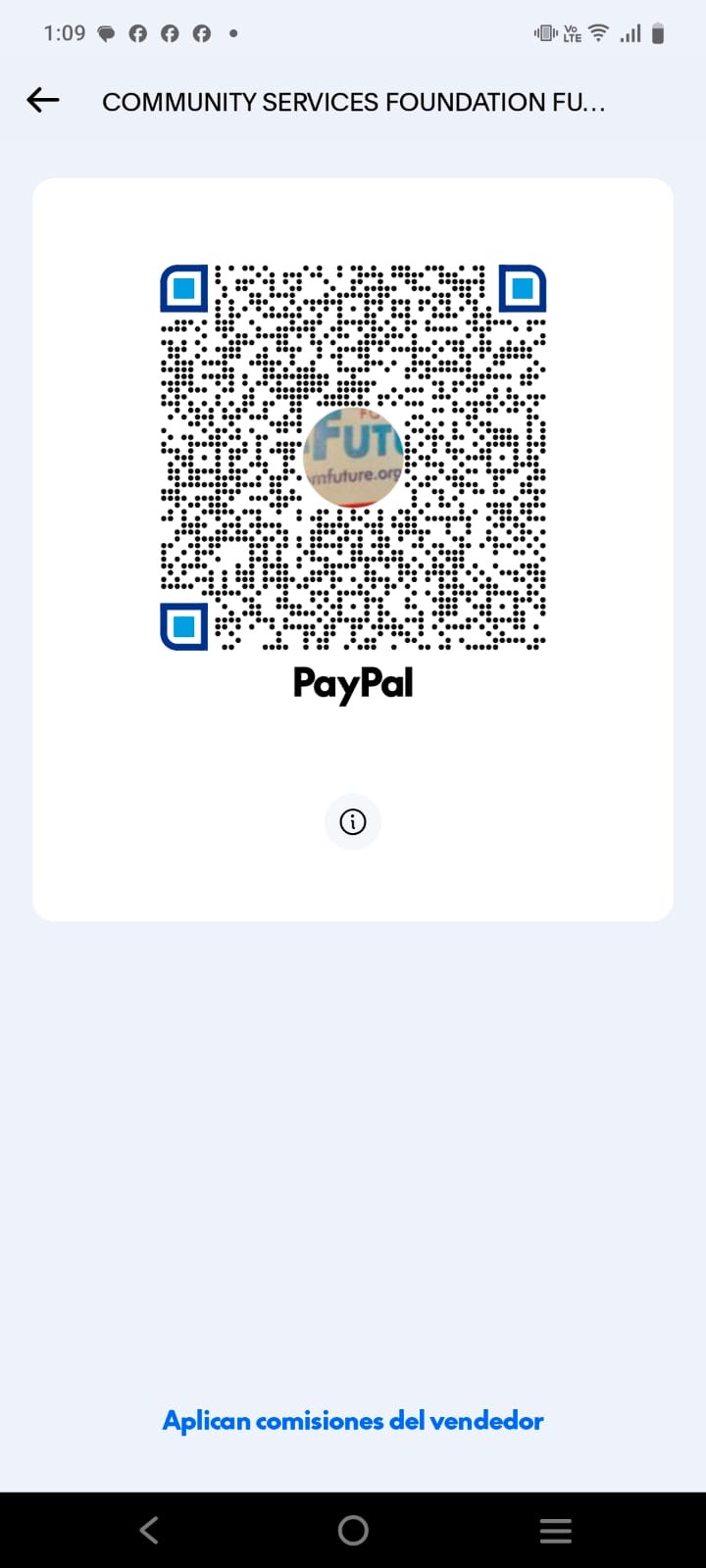The height and width of the screenshot is (1568, 706).
Task: Tap the back arrow in the header
Action: 41,100
